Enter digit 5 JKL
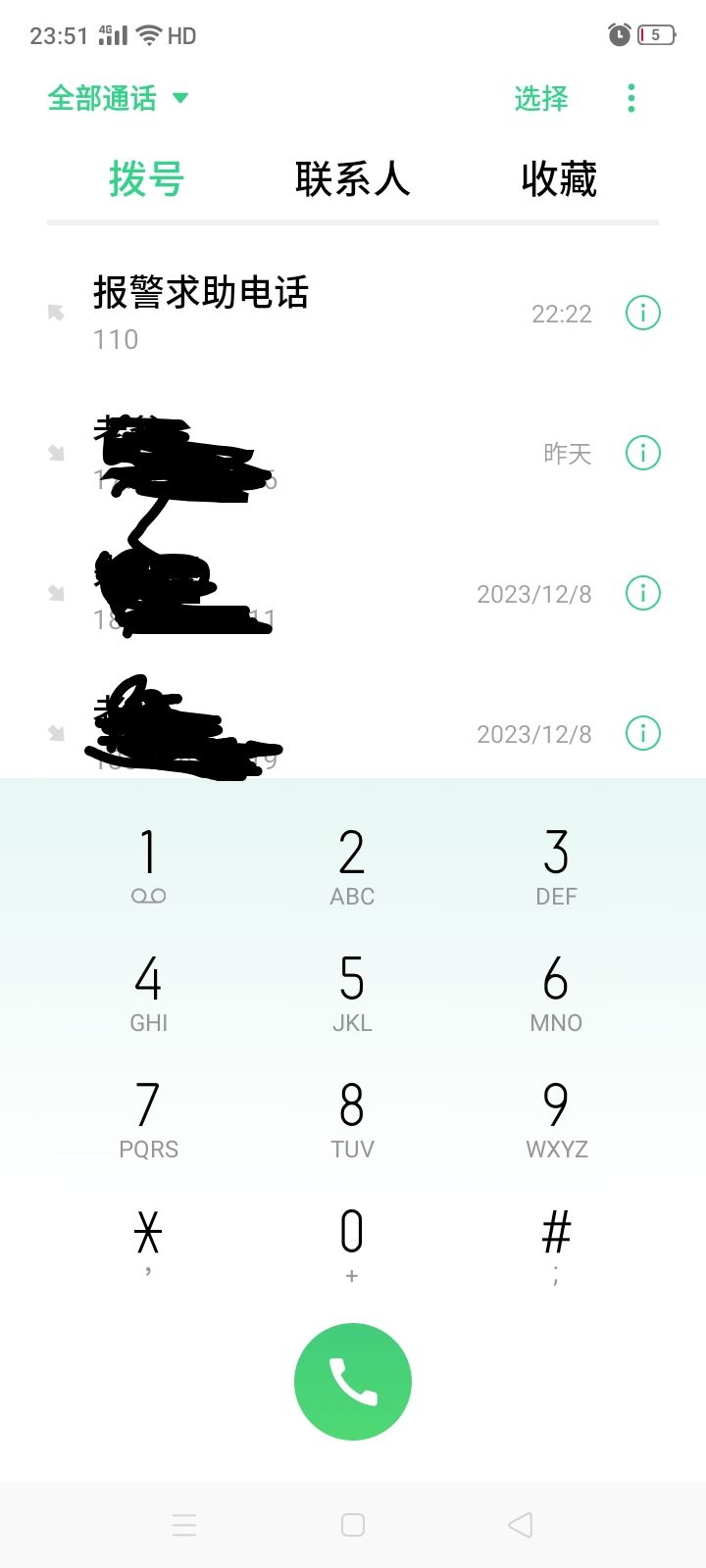 pyautogui.click(x=352, y=992)
